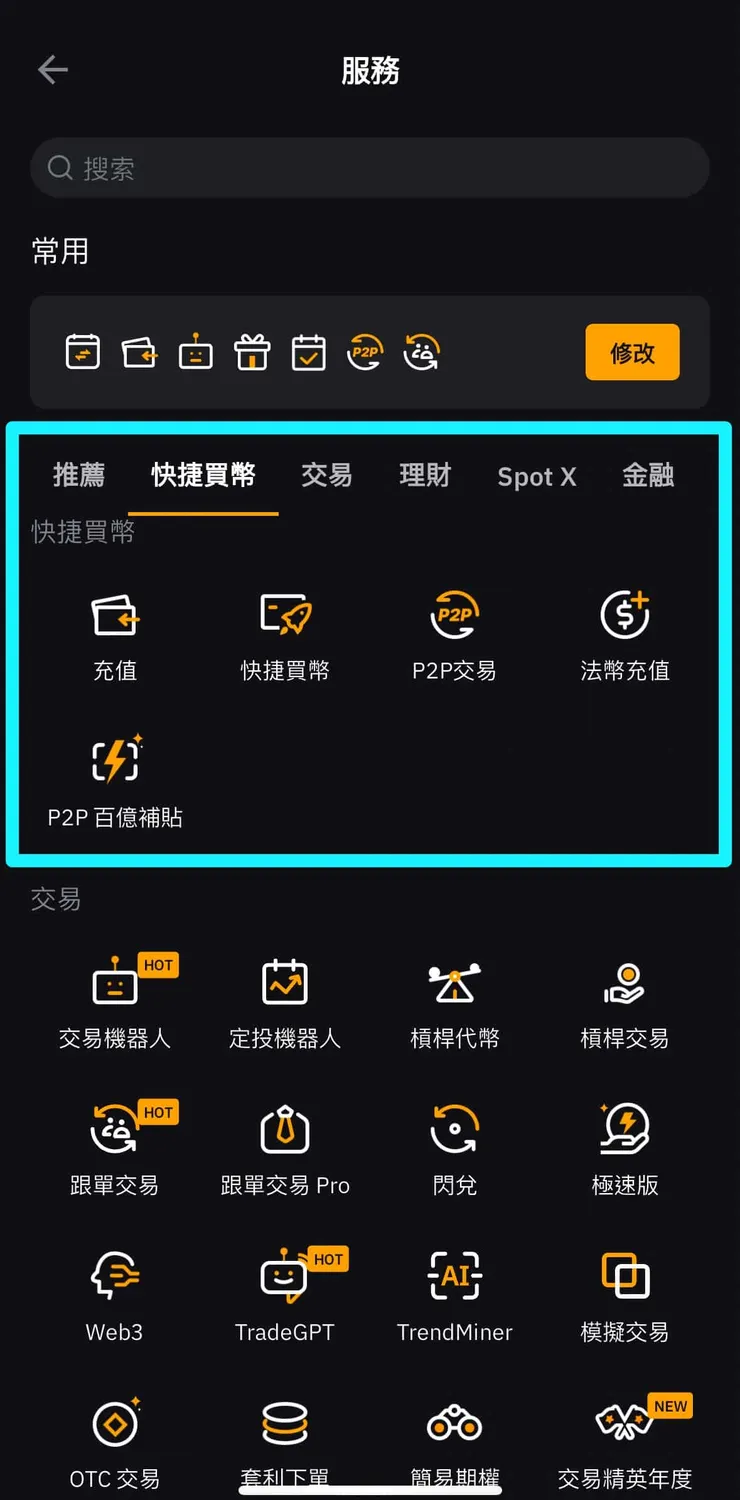This screenshot has width=740, height=1500.
Task: Open the P2P 百億補貼 lightning icon
Action: pyautogui.click(x=114, y=760)
